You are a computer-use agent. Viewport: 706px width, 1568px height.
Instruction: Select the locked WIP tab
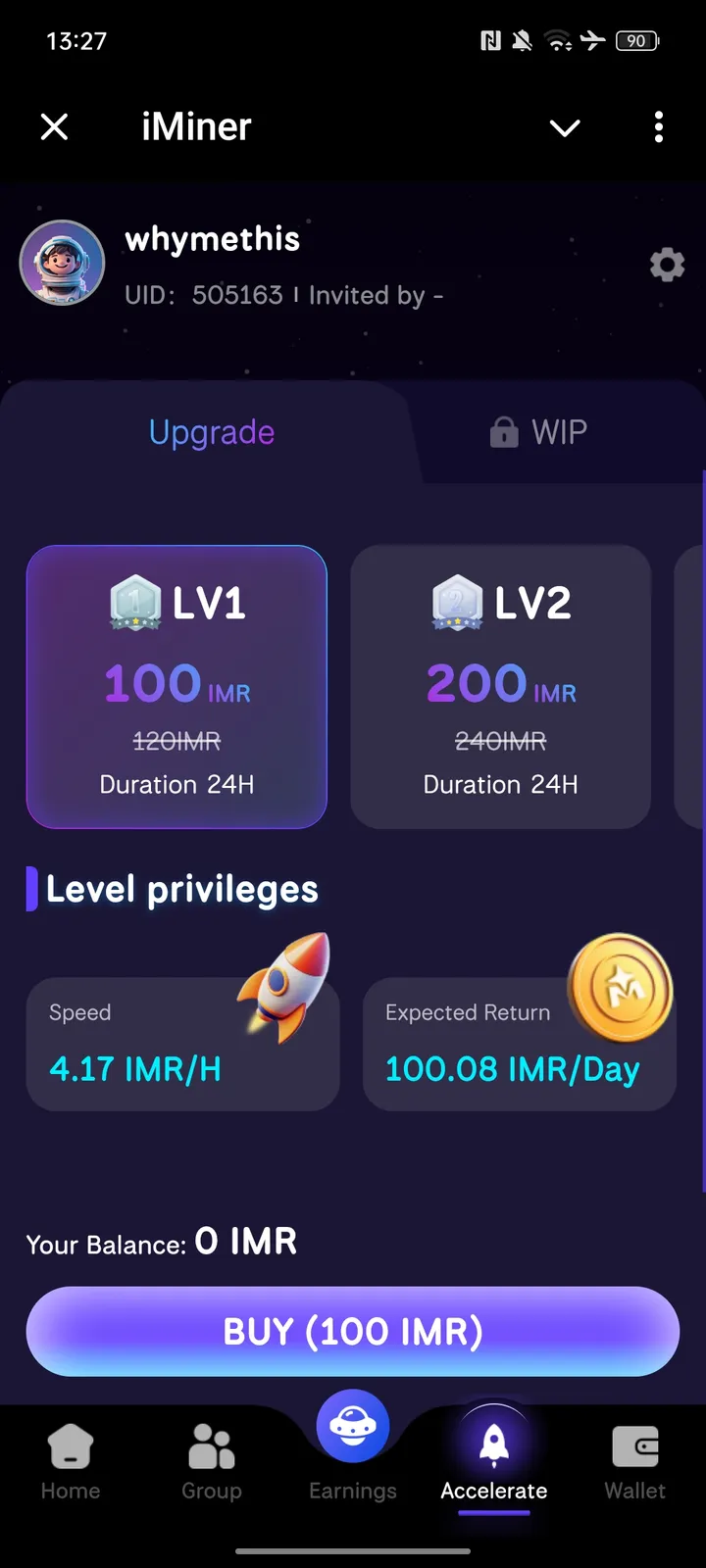point(539,432)
